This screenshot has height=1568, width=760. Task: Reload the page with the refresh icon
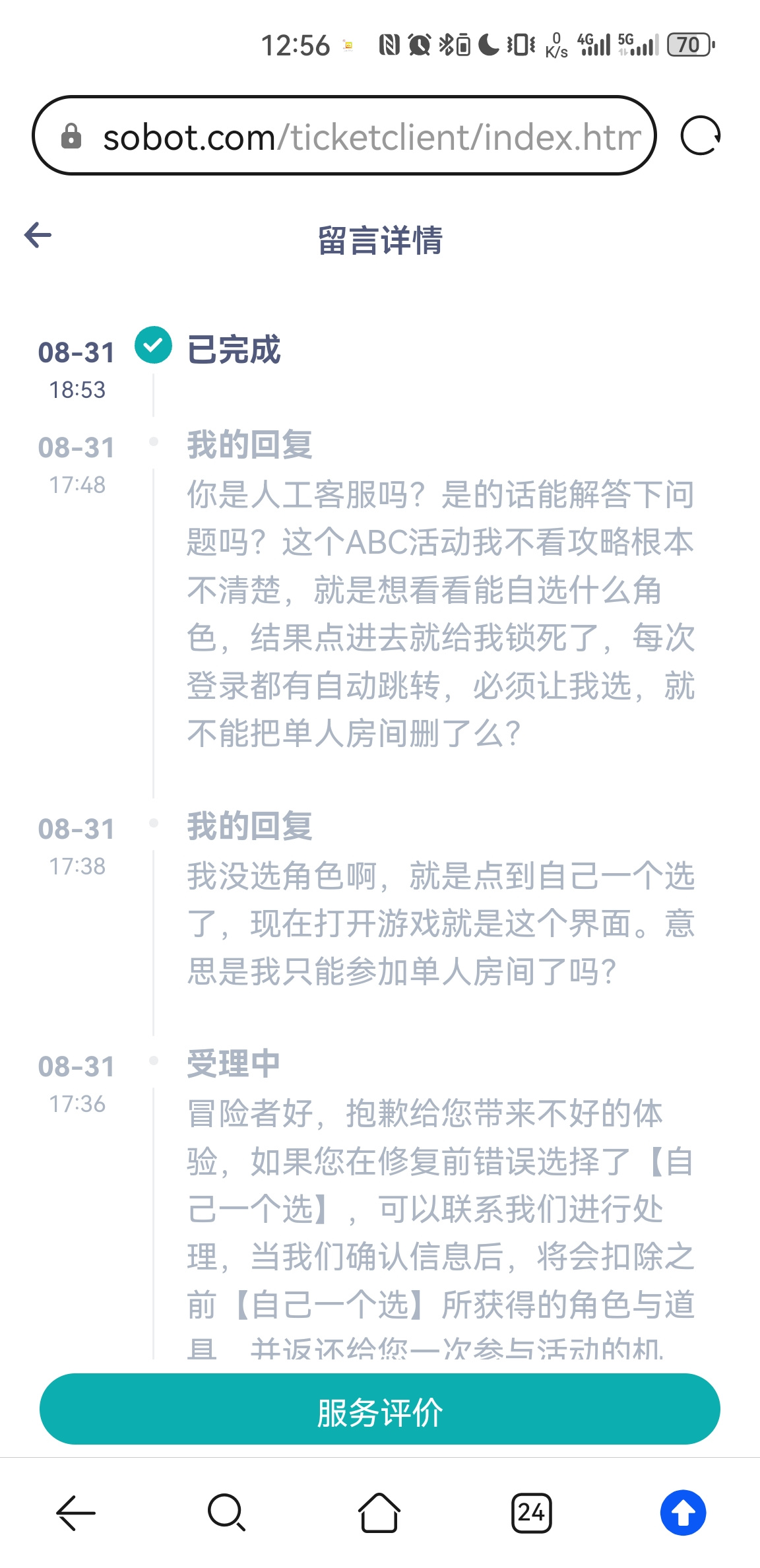(x=700, y=136)
